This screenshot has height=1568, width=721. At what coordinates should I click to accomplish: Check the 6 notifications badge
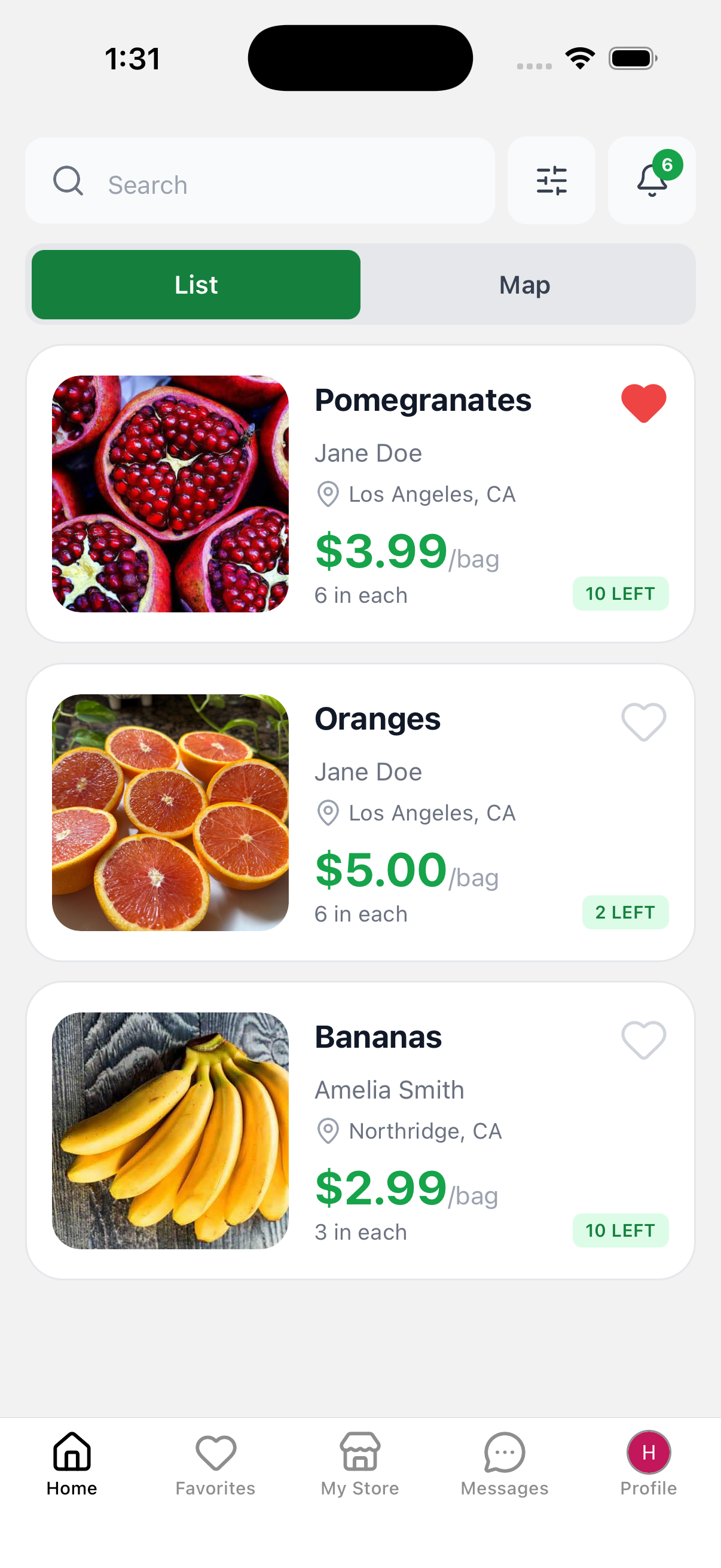667,165
